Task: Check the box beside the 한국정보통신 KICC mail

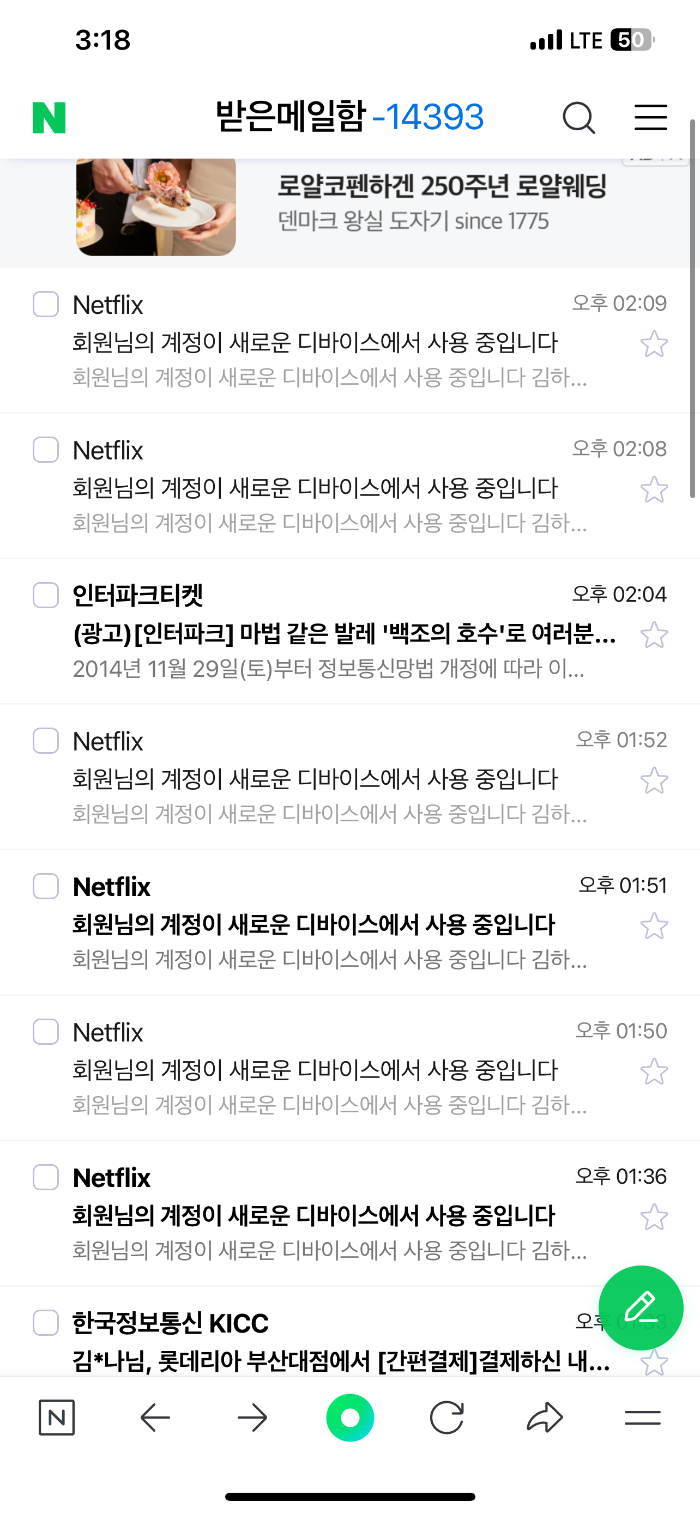Action: click(x=46, y=1323)
